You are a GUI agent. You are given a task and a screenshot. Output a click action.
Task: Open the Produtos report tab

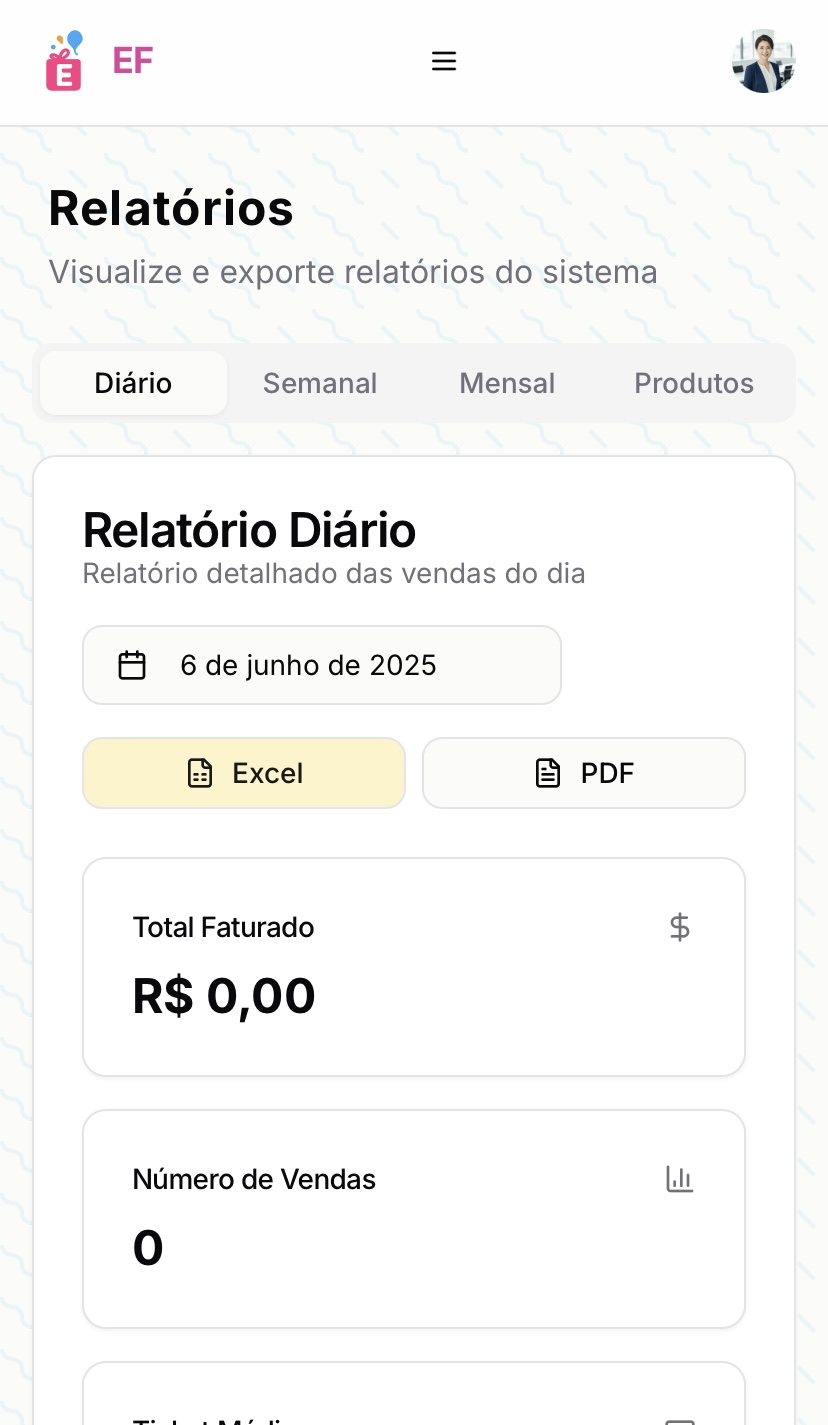pos(694,383)
